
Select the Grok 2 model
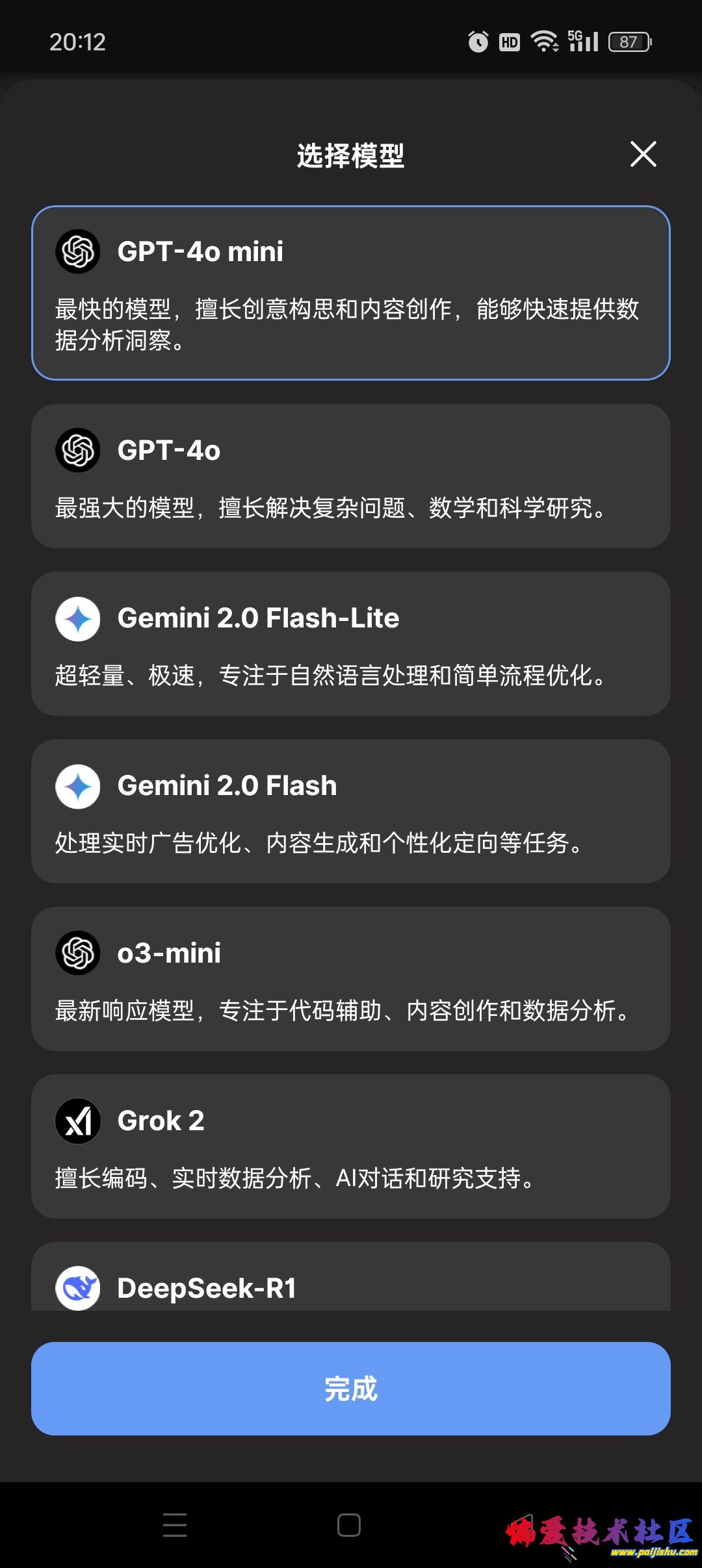tap(351, 1146)
